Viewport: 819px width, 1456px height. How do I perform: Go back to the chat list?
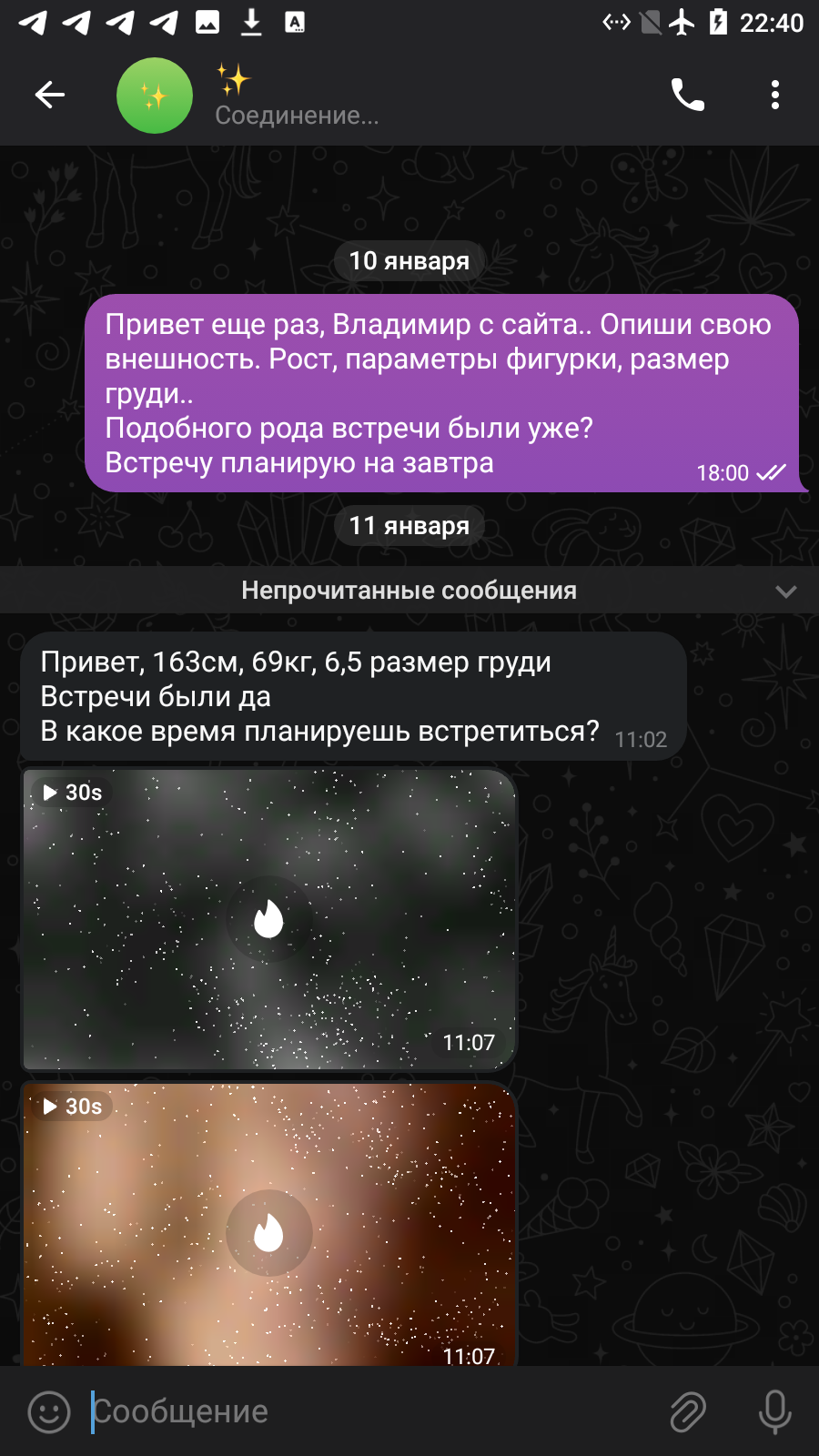(x=50, y=95)
